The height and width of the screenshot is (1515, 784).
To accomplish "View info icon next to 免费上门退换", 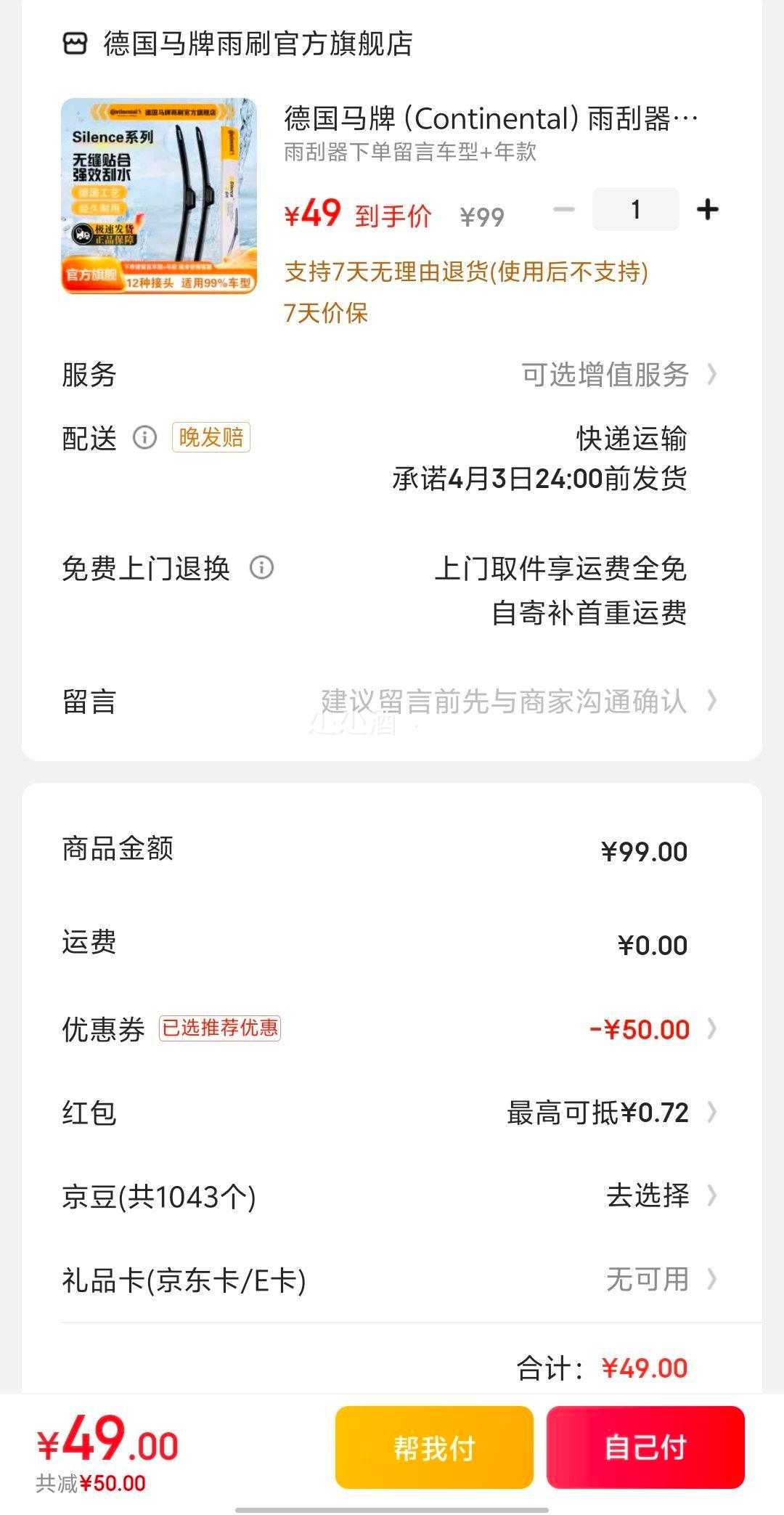I will coord(261,567).
